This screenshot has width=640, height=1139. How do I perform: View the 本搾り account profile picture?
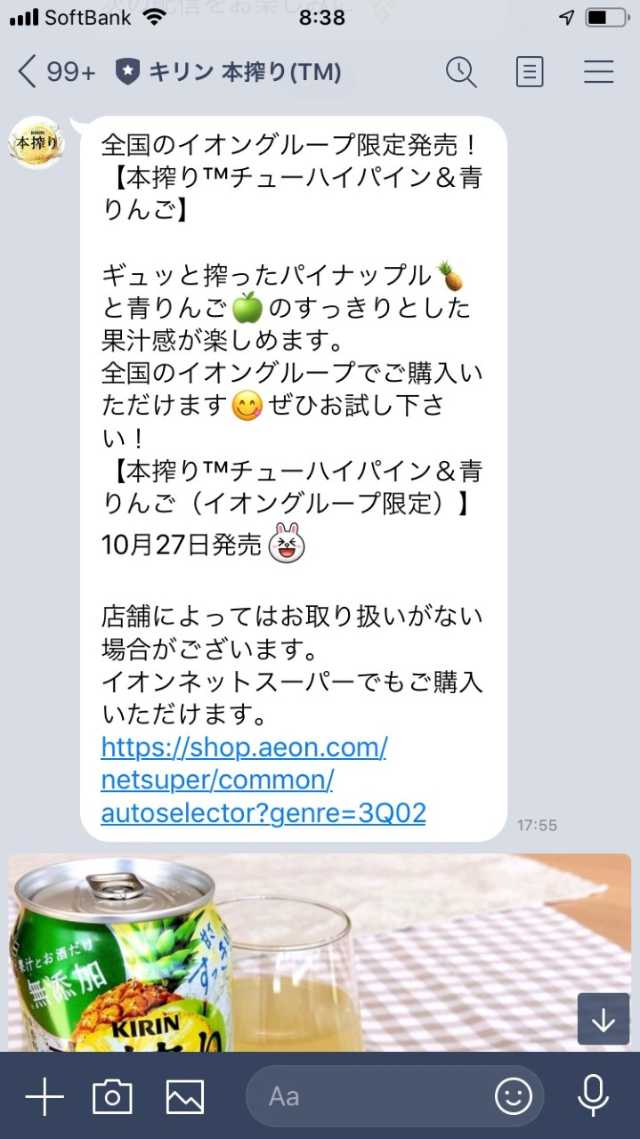click(36, 143)
